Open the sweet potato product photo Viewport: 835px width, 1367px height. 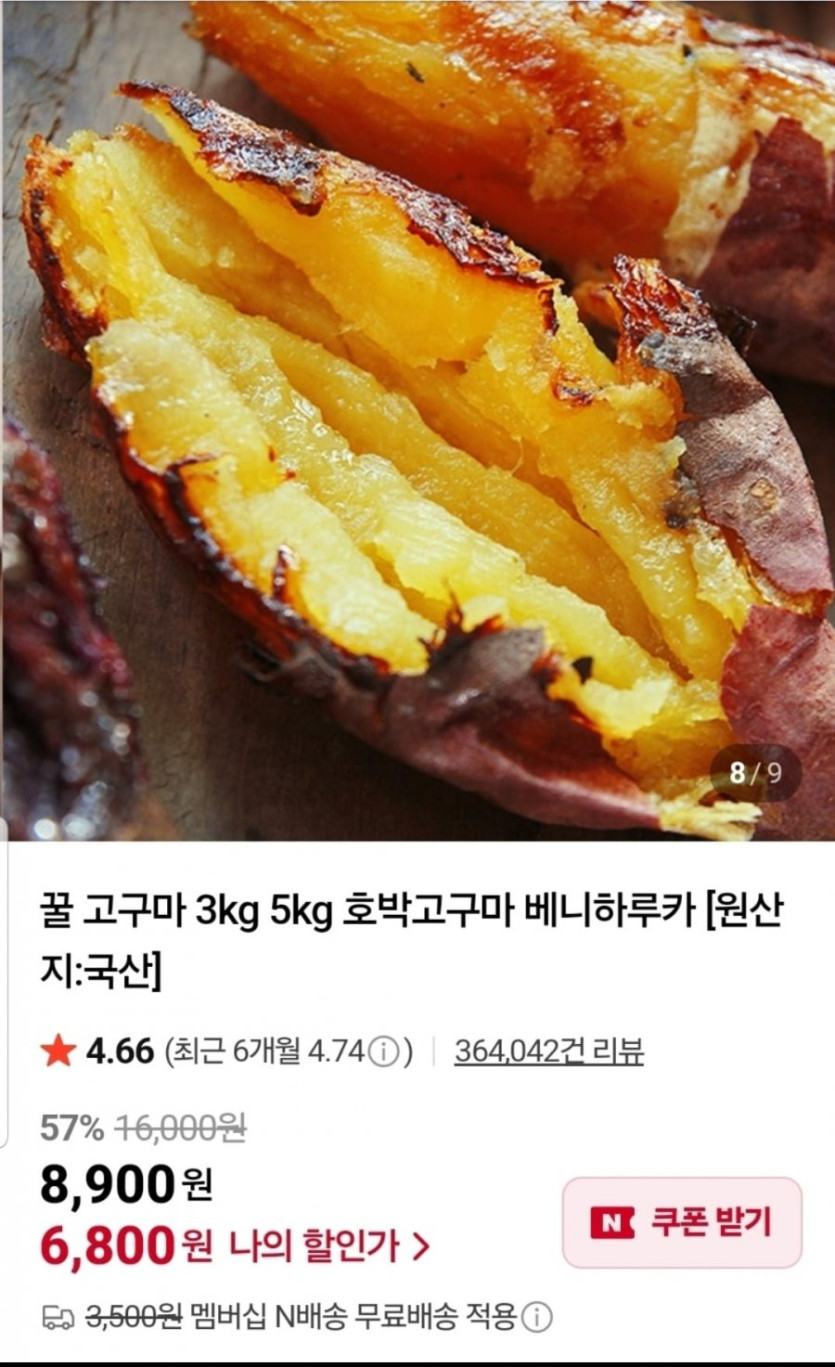click(417, 420)
